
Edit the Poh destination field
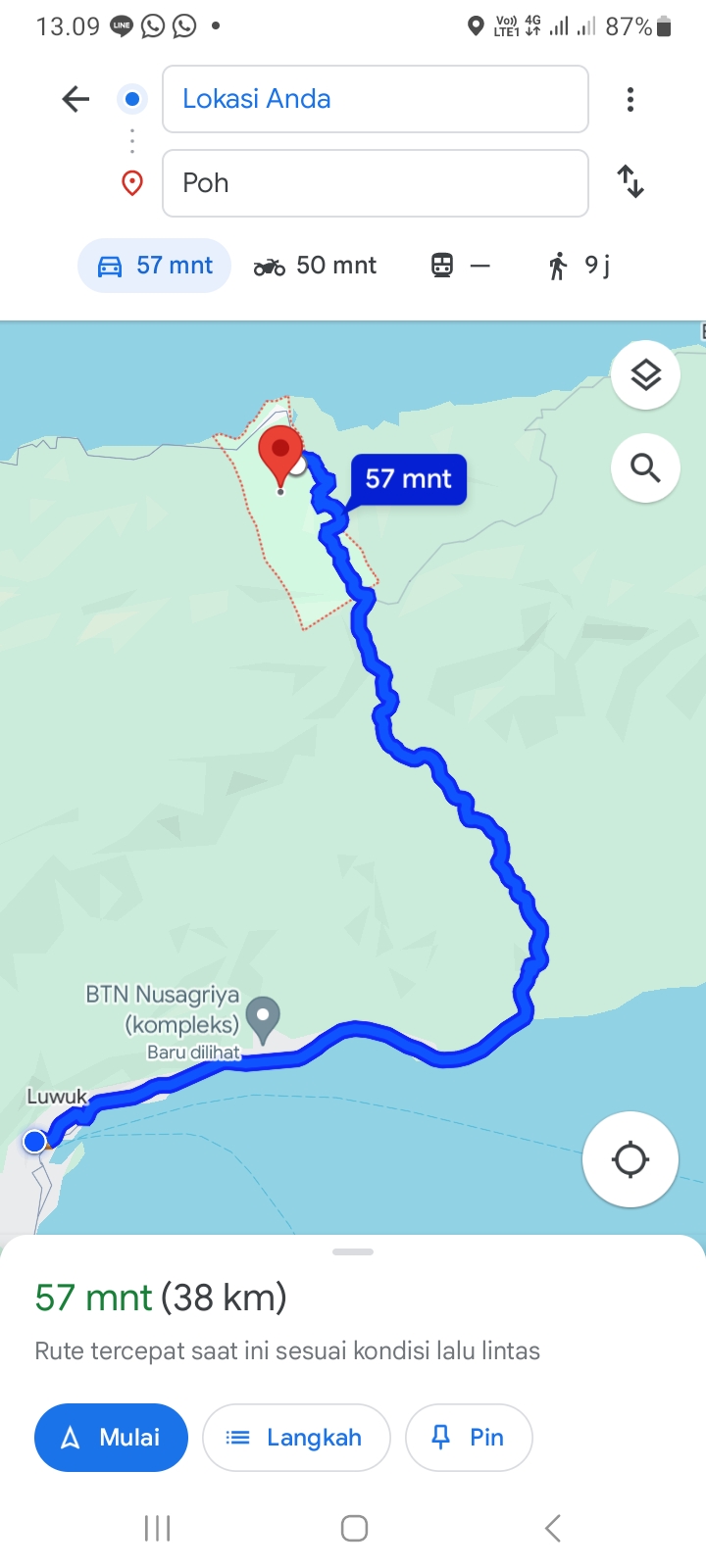(x=375, y=183)
